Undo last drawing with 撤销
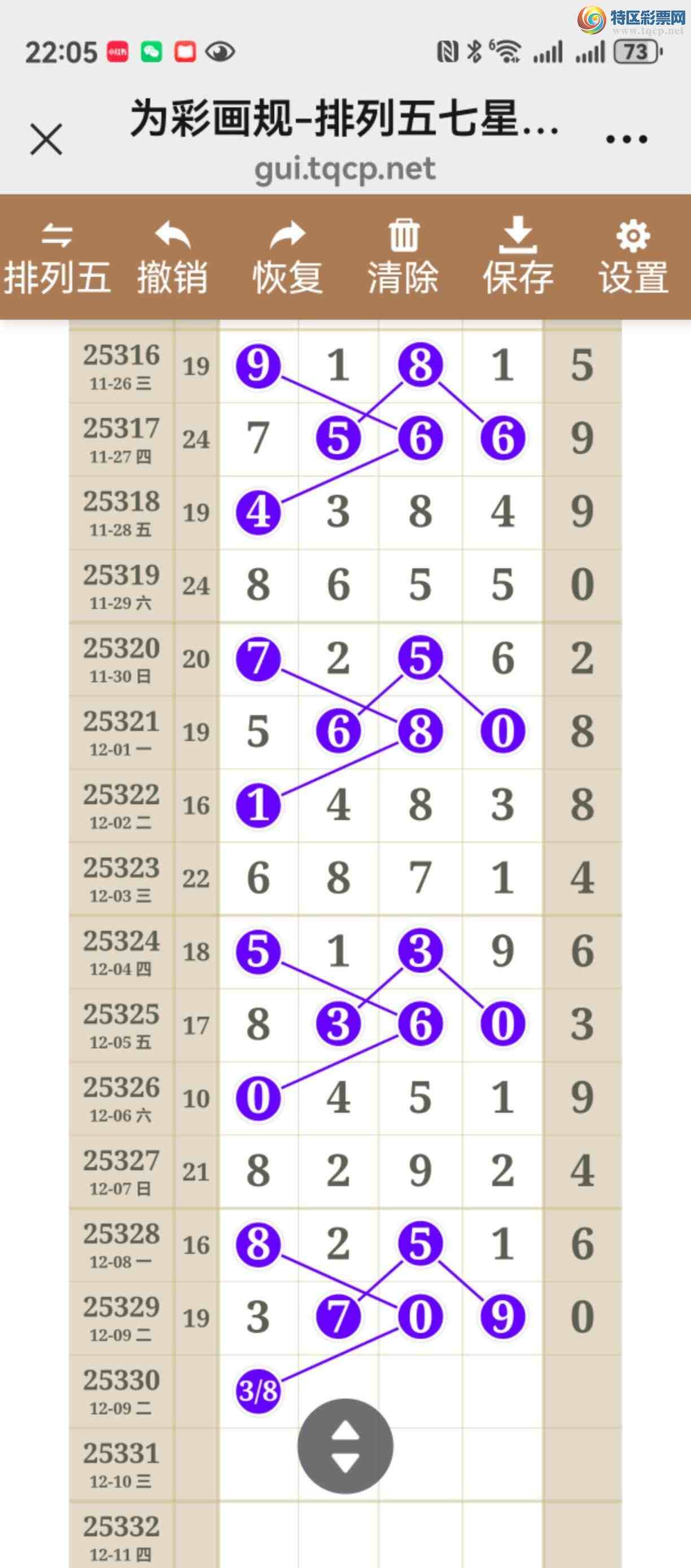The width and height of the screenshot is (691, 1568). click(x=172, y=258)
